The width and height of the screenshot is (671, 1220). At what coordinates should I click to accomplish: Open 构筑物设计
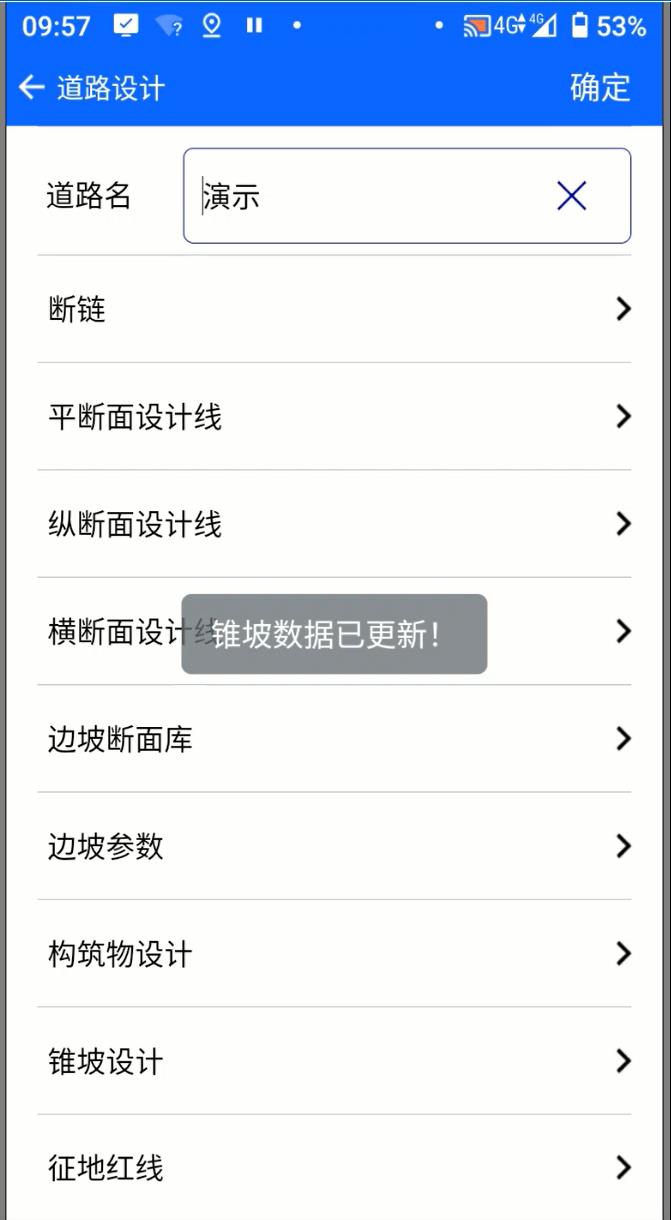pos(334,954)
